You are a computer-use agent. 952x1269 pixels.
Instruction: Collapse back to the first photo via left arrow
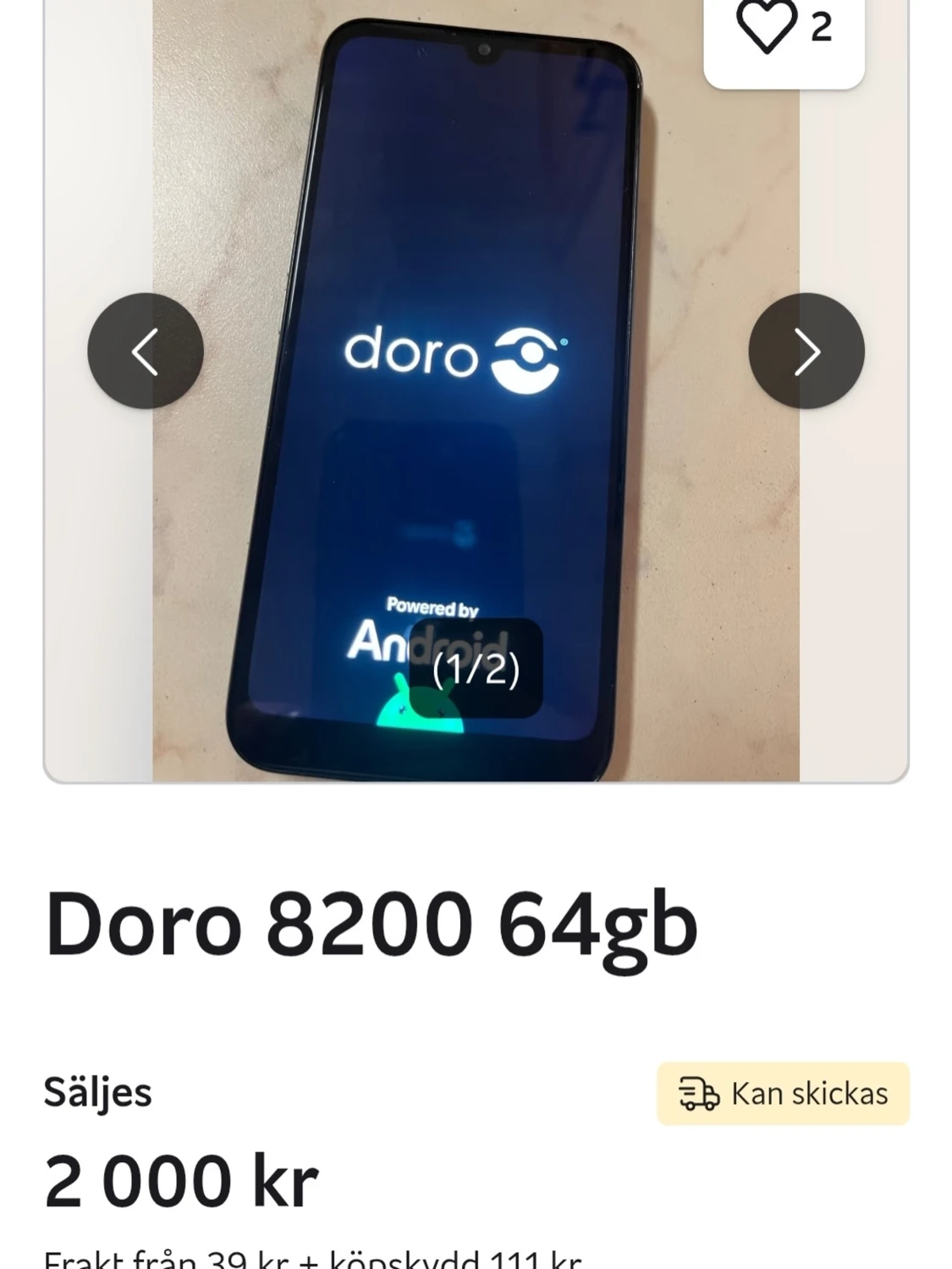click(x=146, y=351)
